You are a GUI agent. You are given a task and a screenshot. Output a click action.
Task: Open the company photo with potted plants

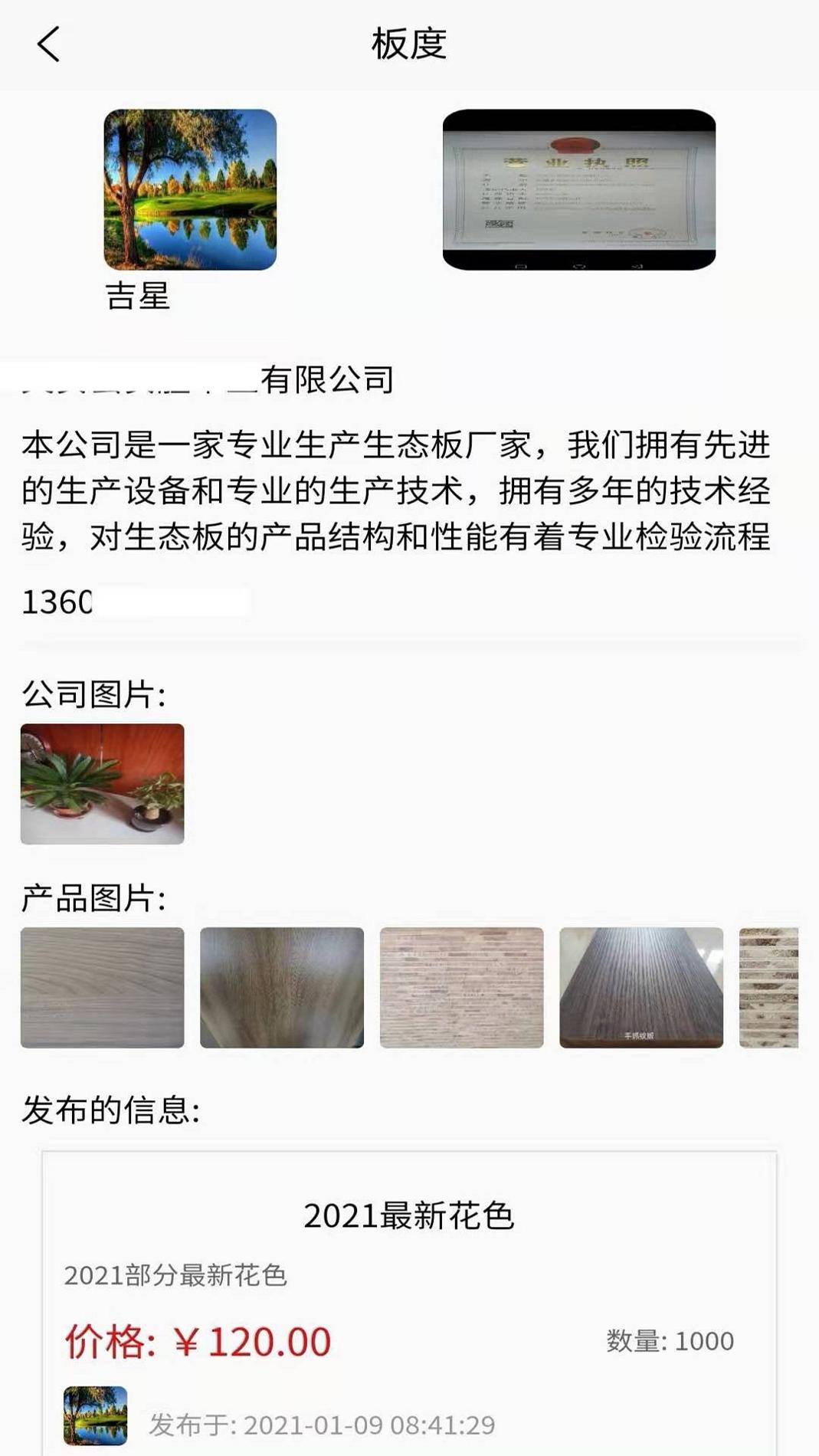(102, 783)
